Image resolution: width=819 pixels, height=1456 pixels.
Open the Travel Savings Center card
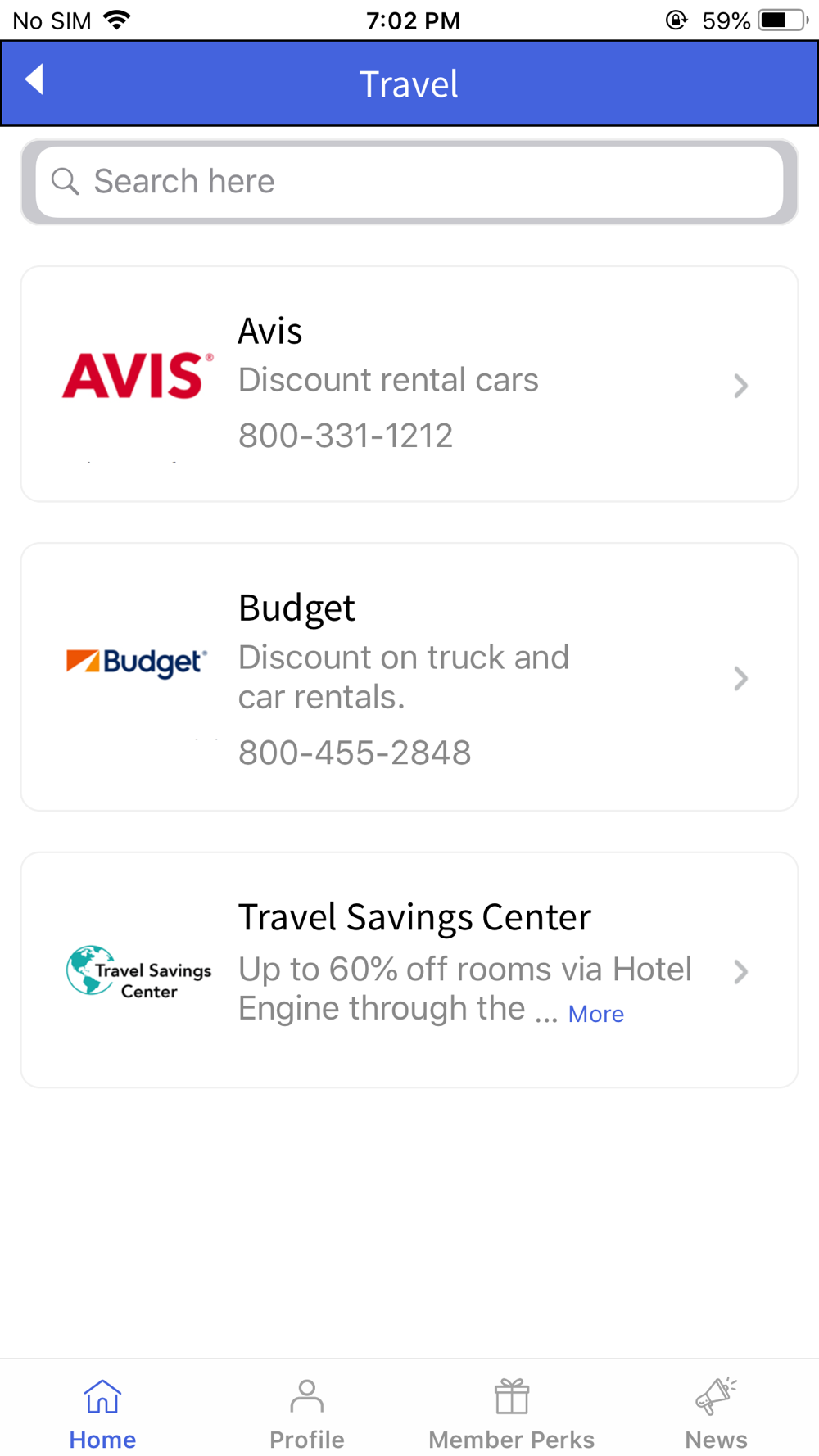tap(409, 970)
